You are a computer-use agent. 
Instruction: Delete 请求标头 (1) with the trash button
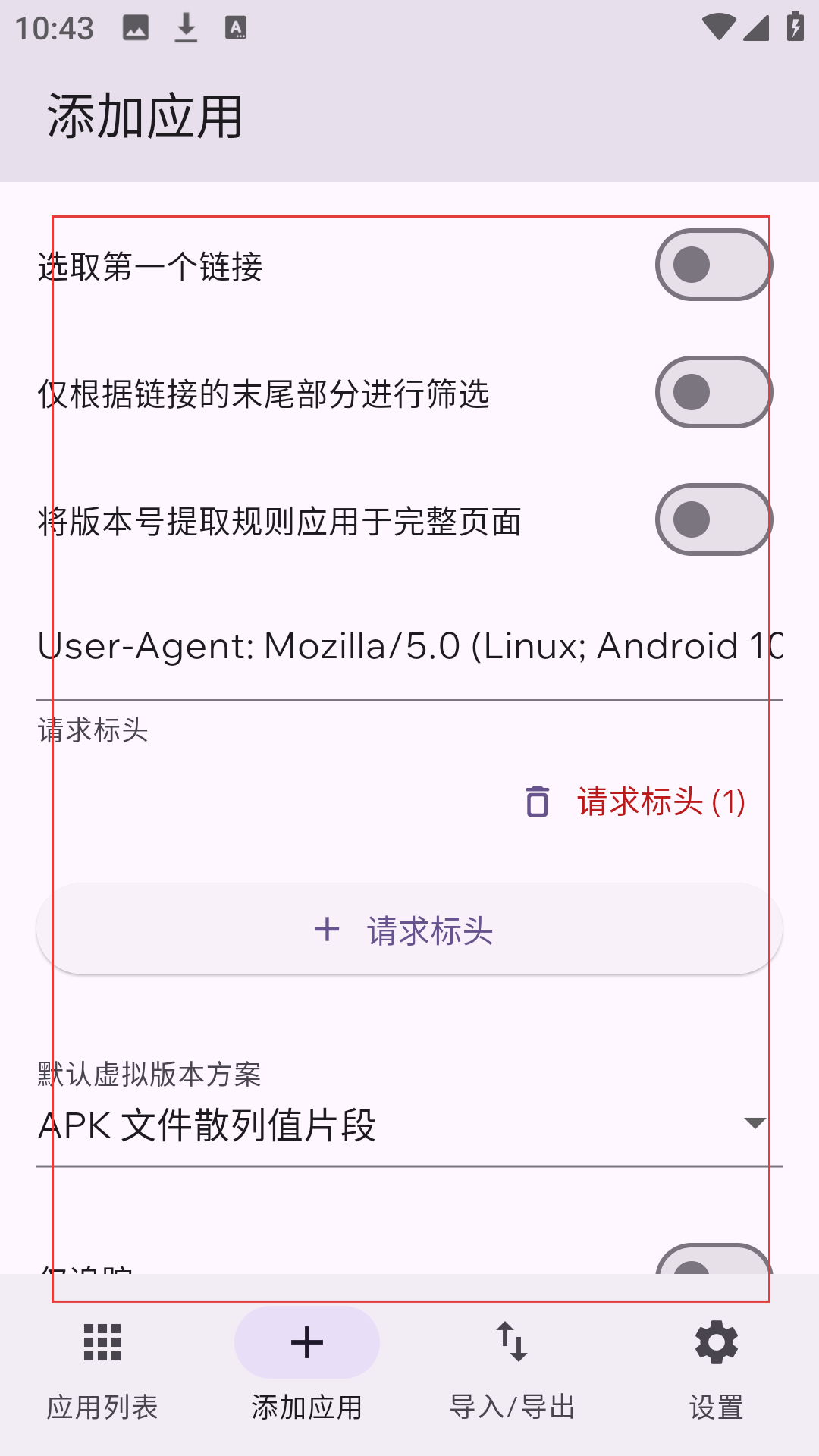point(538,802)
